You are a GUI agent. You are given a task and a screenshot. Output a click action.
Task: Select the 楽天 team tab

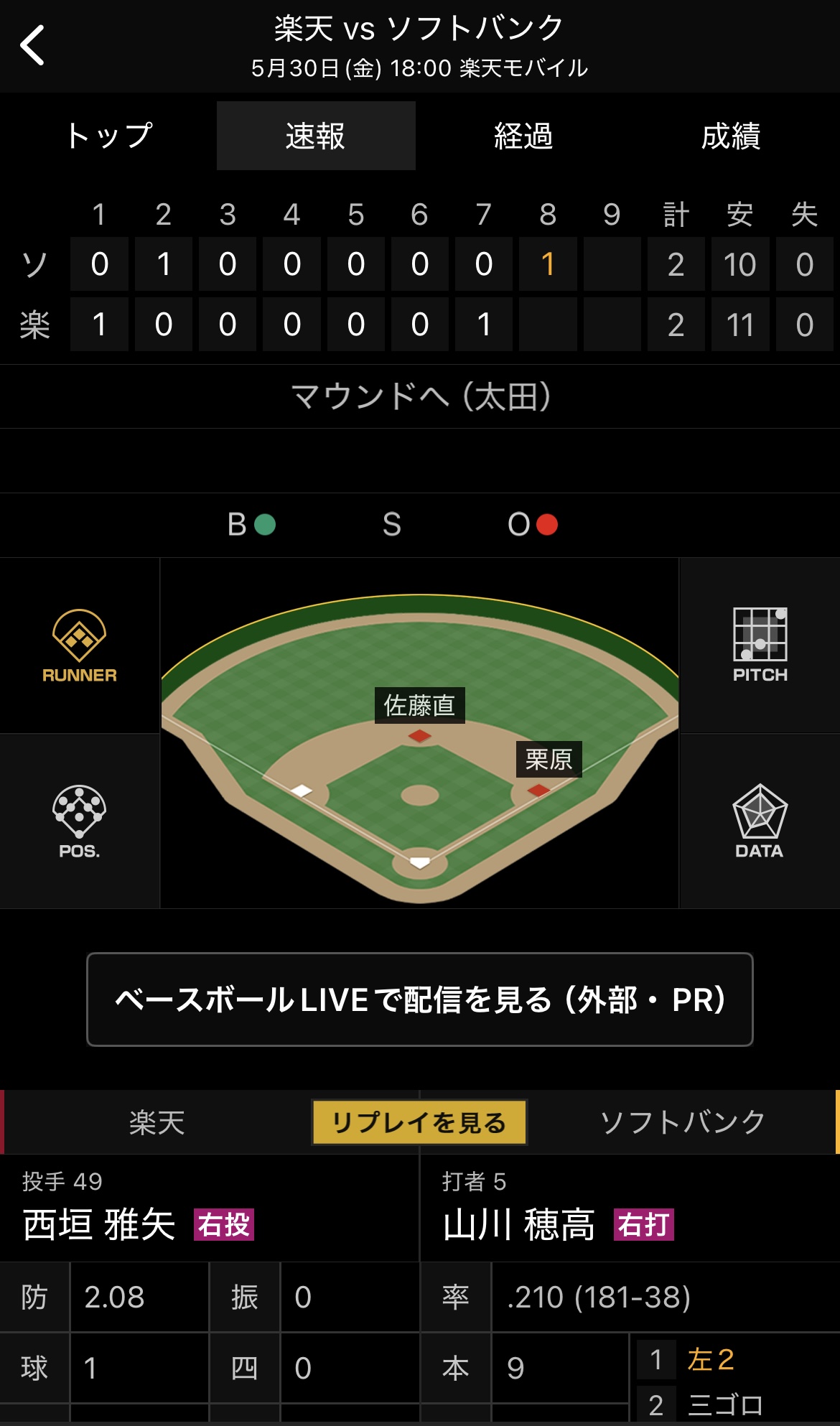coord(157,1122)
